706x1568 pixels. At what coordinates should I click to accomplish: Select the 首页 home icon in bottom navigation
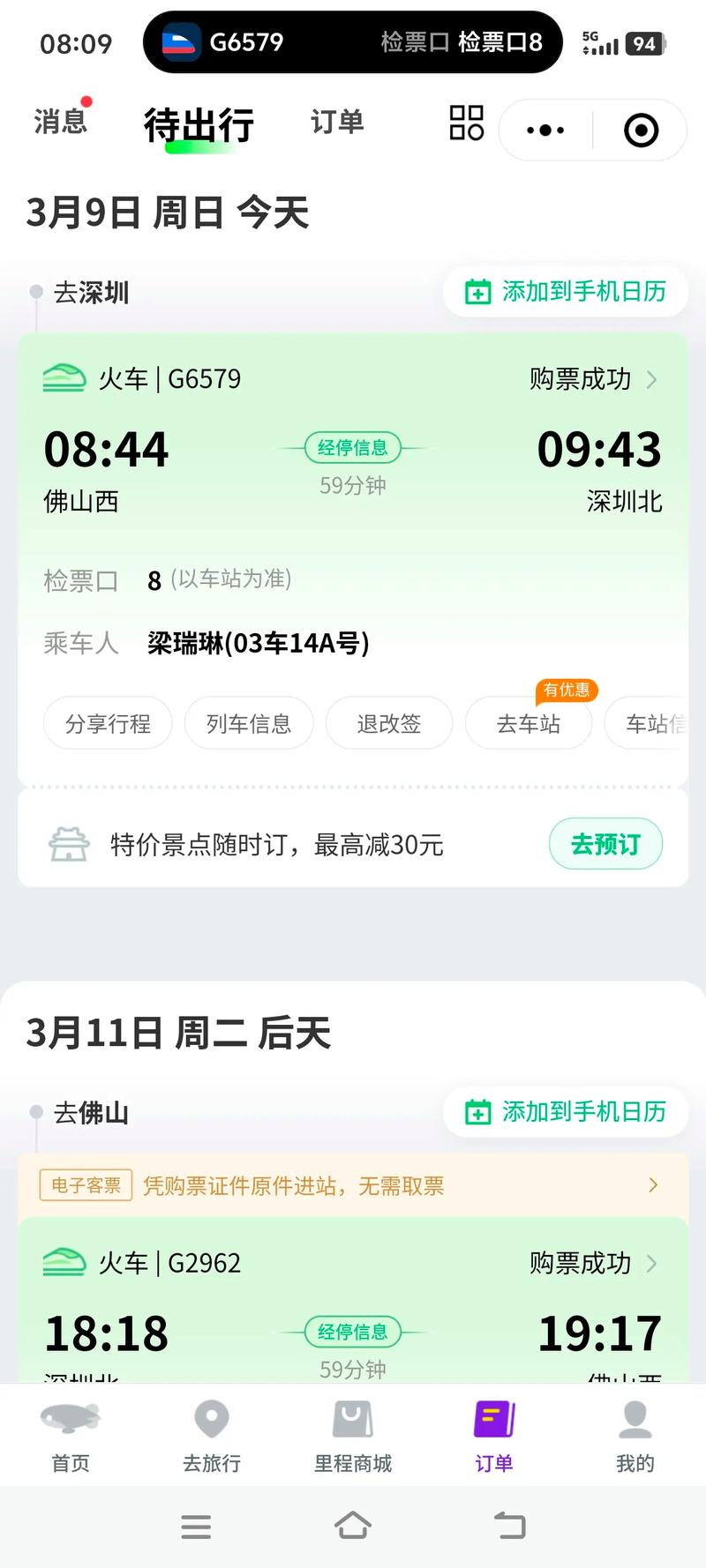click(x=70, y=1418)
